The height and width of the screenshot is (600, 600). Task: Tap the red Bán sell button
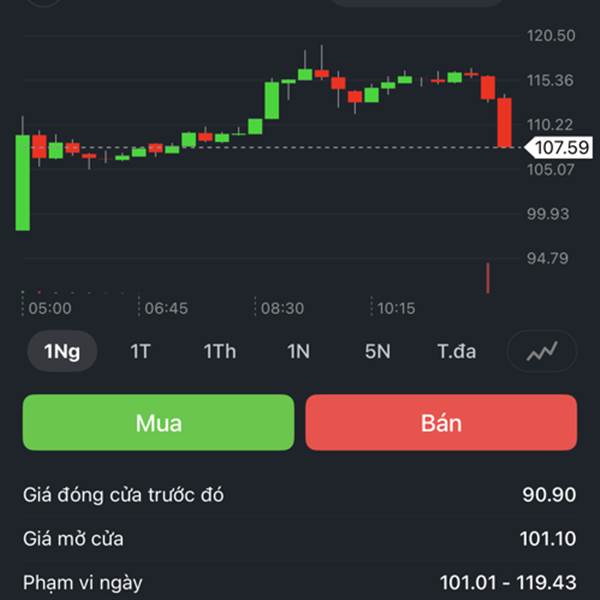click(x=441, y=422)
